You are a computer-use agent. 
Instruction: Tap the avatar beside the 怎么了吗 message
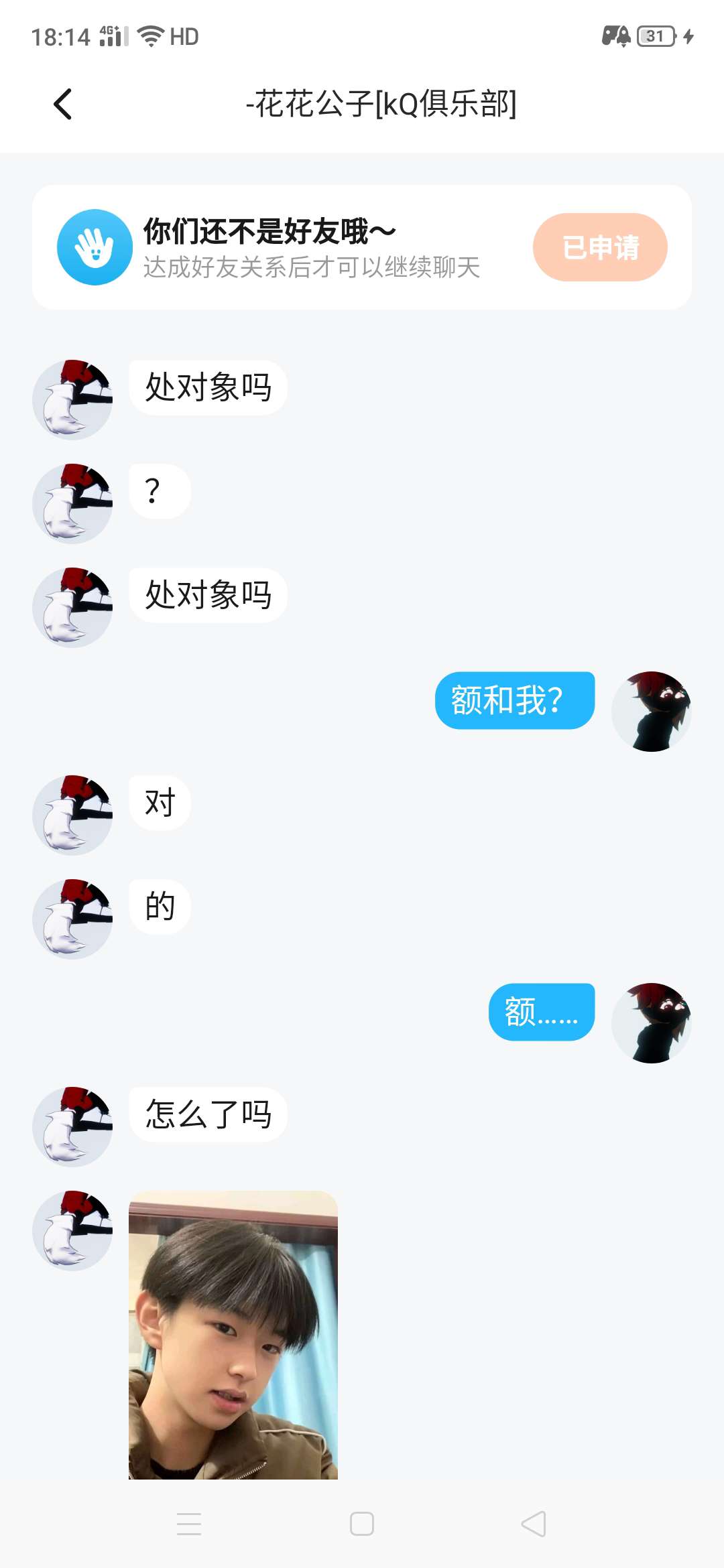(x=72, y=1126)
